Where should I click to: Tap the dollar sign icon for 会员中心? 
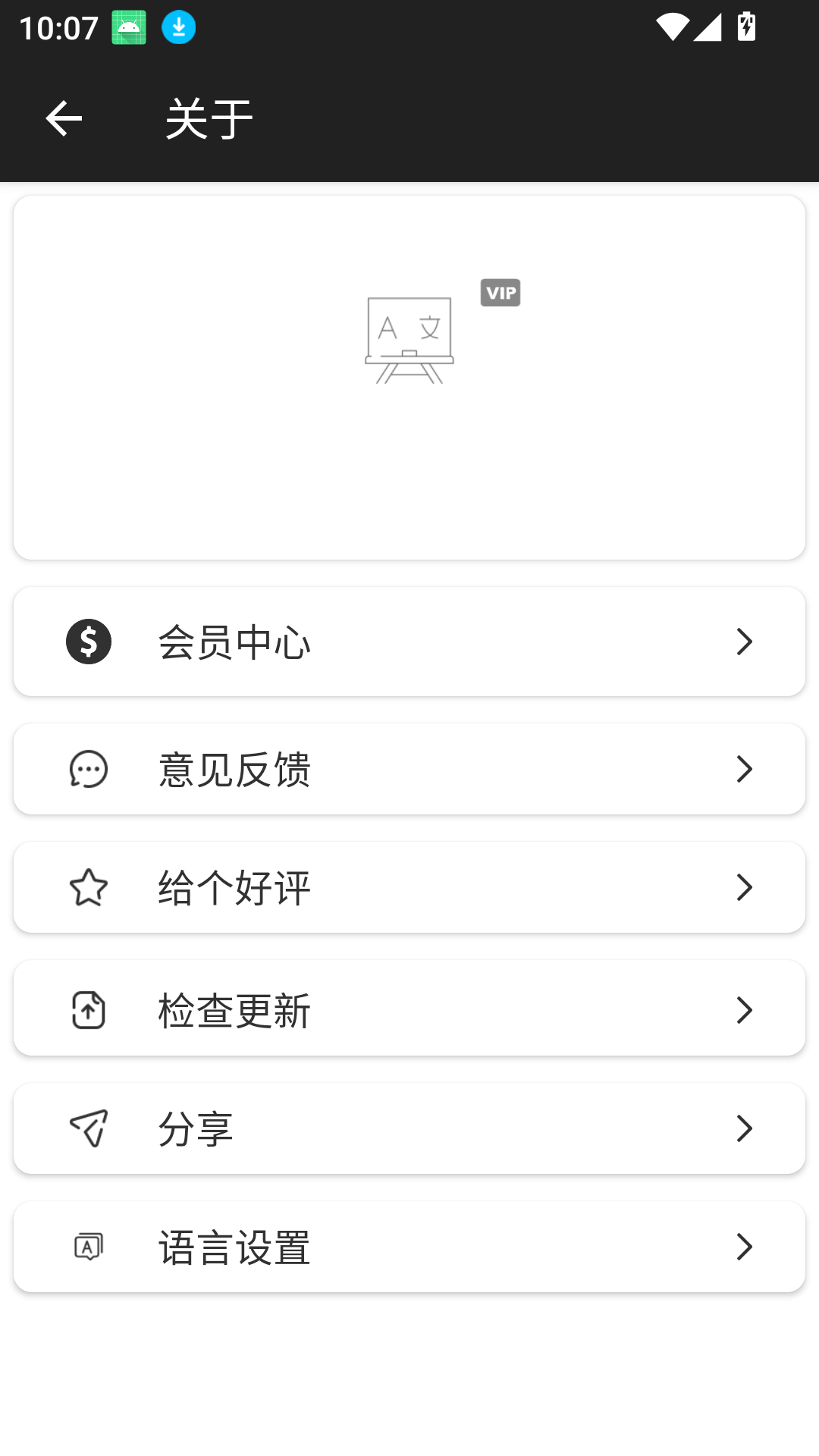click(88, 641)
